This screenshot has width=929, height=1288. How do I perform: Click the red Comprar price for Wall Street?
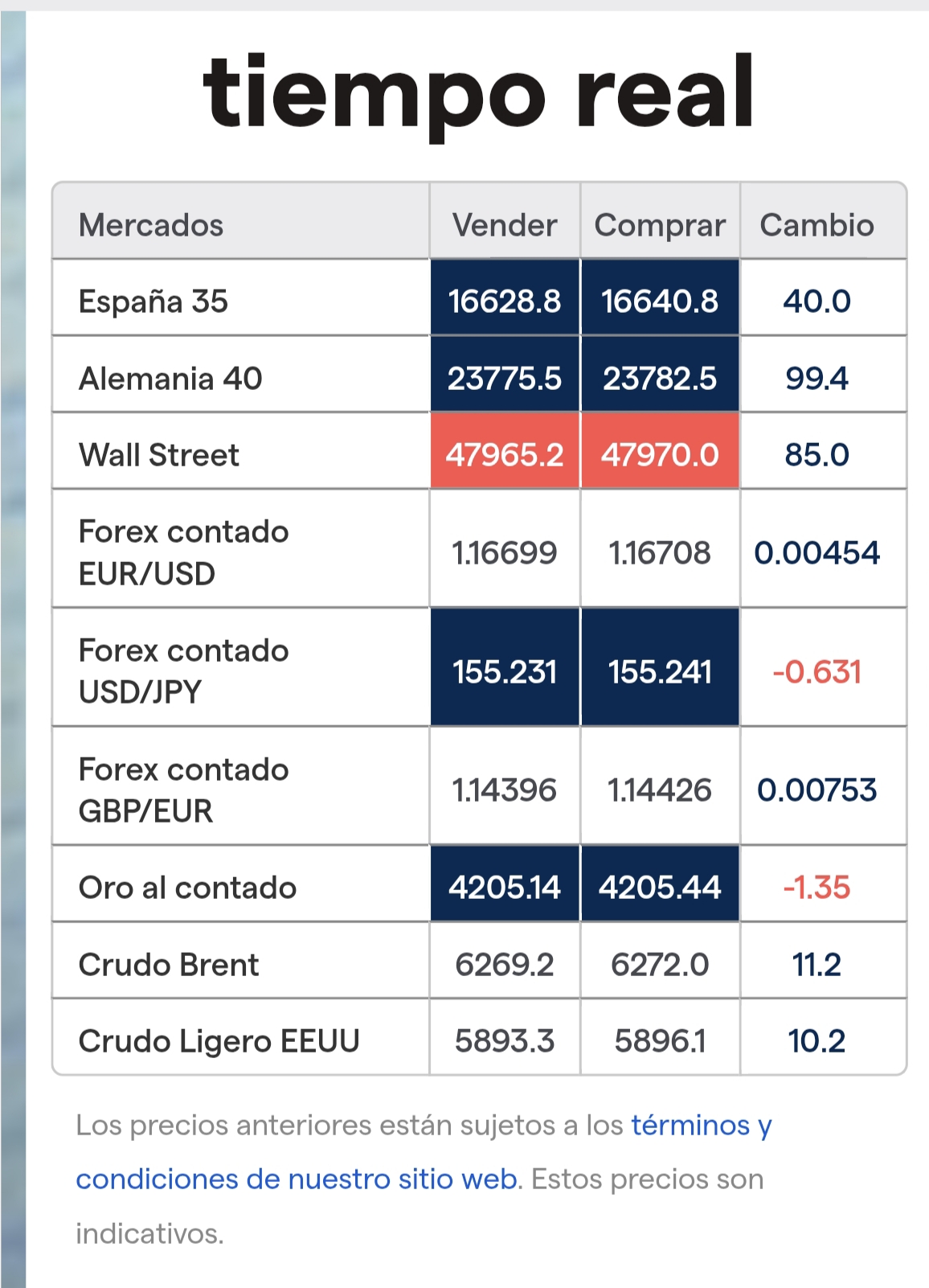click(659, 452)
